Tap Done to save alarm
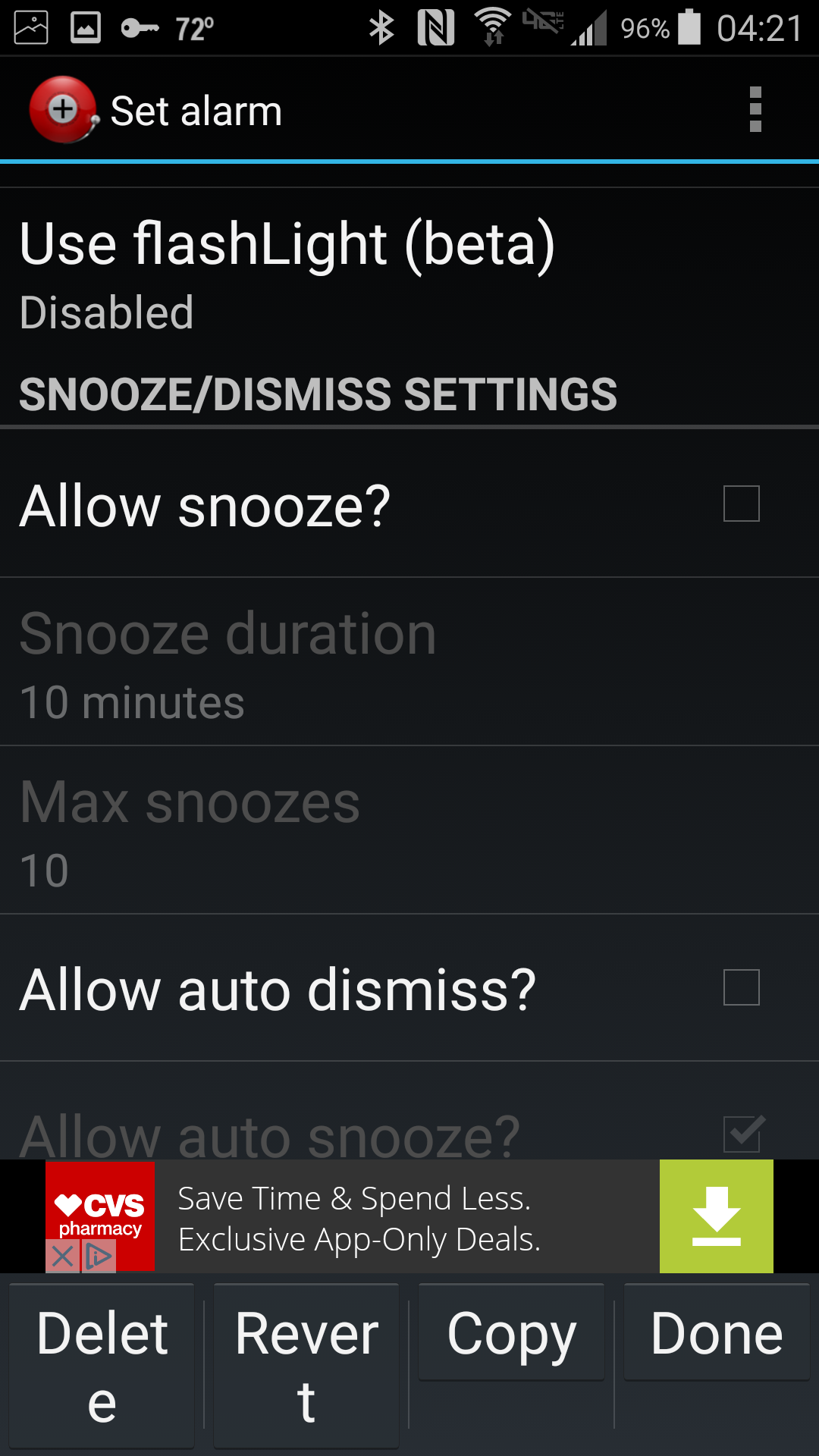The image size is (819, 1456). pos(717,1332)
